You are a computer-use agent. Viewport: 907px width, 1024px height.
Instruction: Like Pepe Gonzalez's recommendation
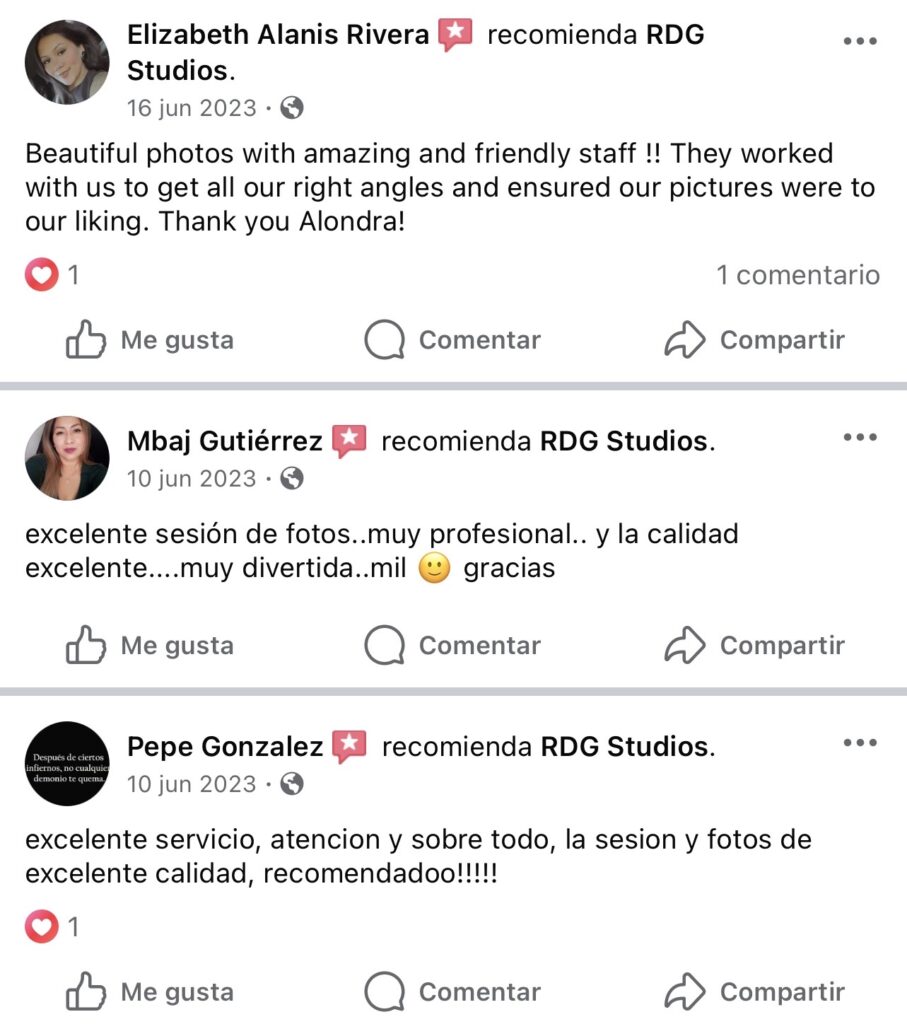click(x=150, y=992)
